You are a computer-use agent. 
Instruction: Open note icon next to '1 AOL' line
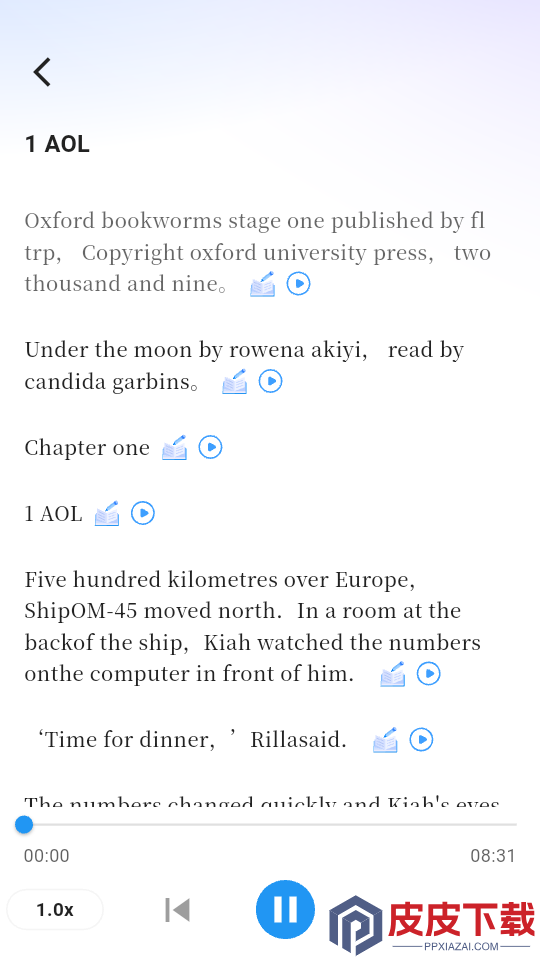pyautogui.click(x=107, y=513)
